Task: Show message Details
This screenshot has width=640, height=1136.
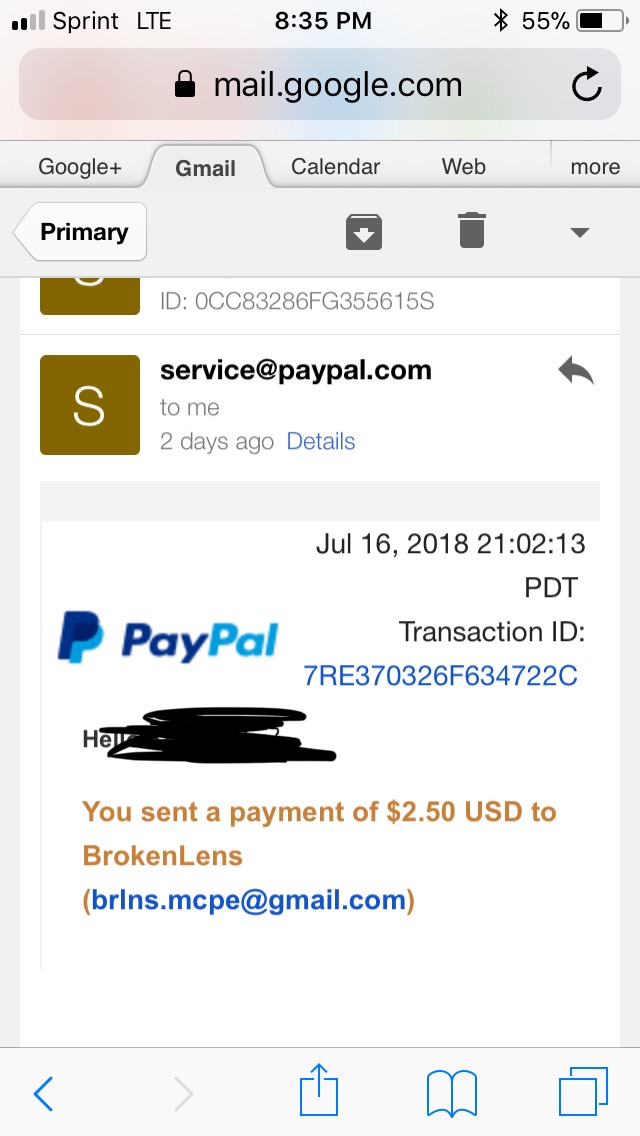Action: tap(321, 441)
